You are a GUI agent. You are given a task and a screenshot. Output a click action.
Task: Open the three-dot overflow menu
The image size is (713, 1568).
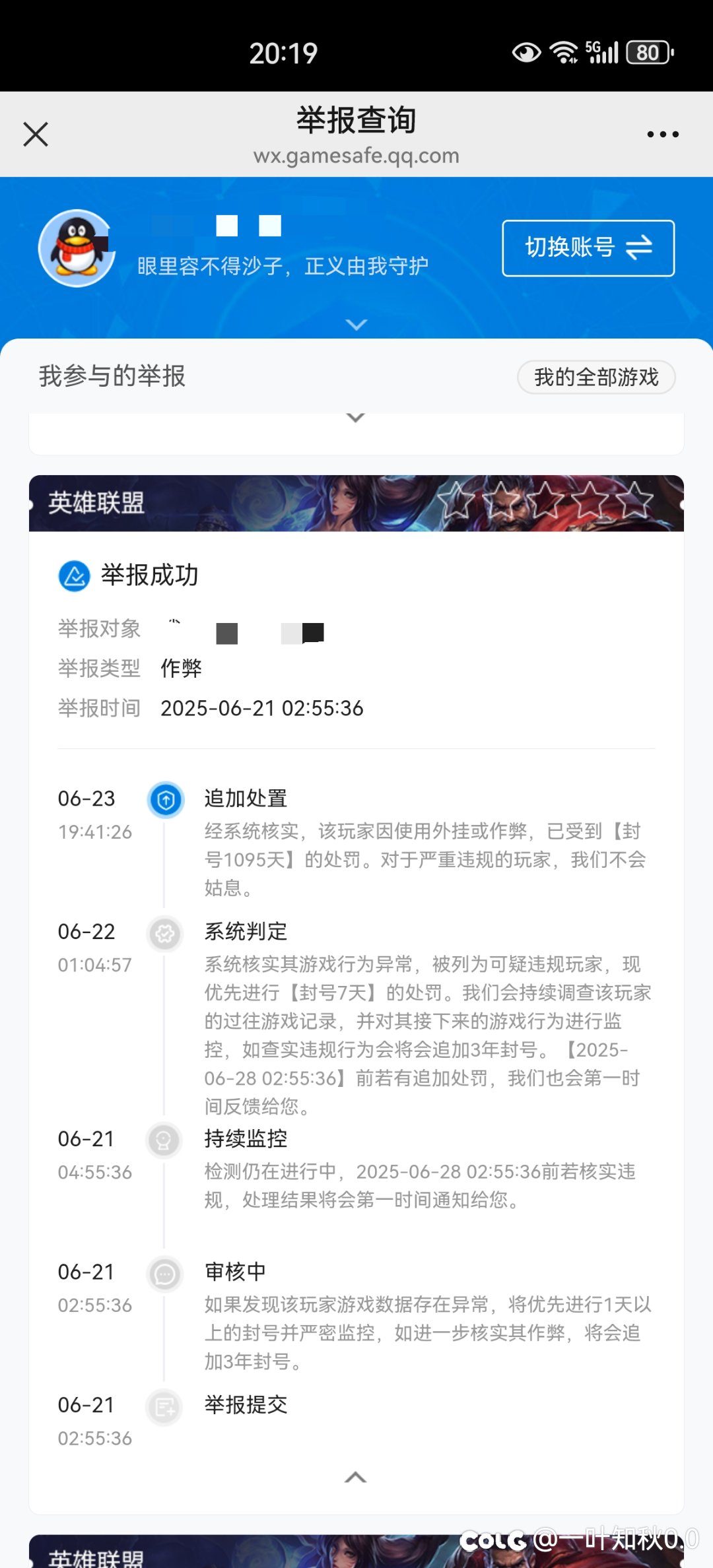(663, 134)
